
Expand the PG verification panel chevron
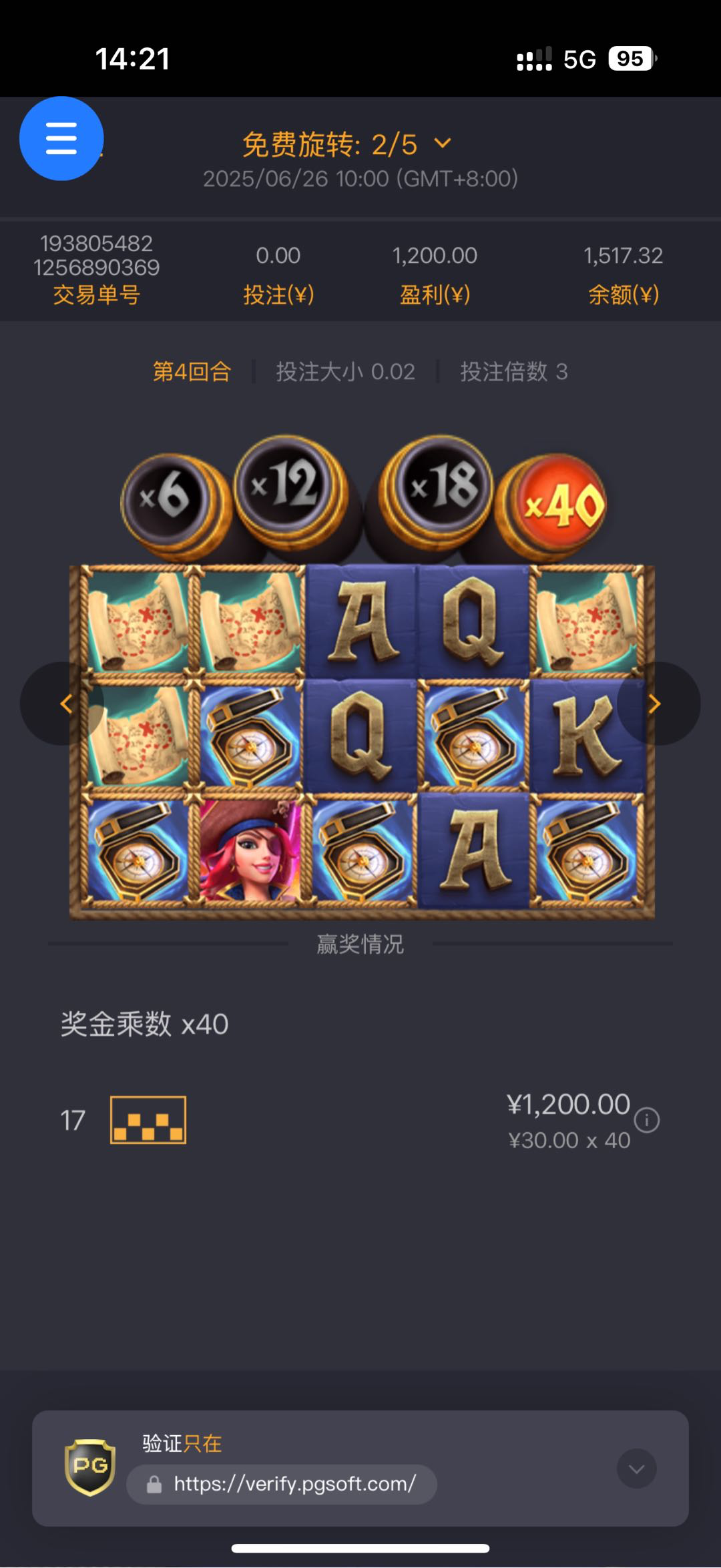click(636, 1469)
